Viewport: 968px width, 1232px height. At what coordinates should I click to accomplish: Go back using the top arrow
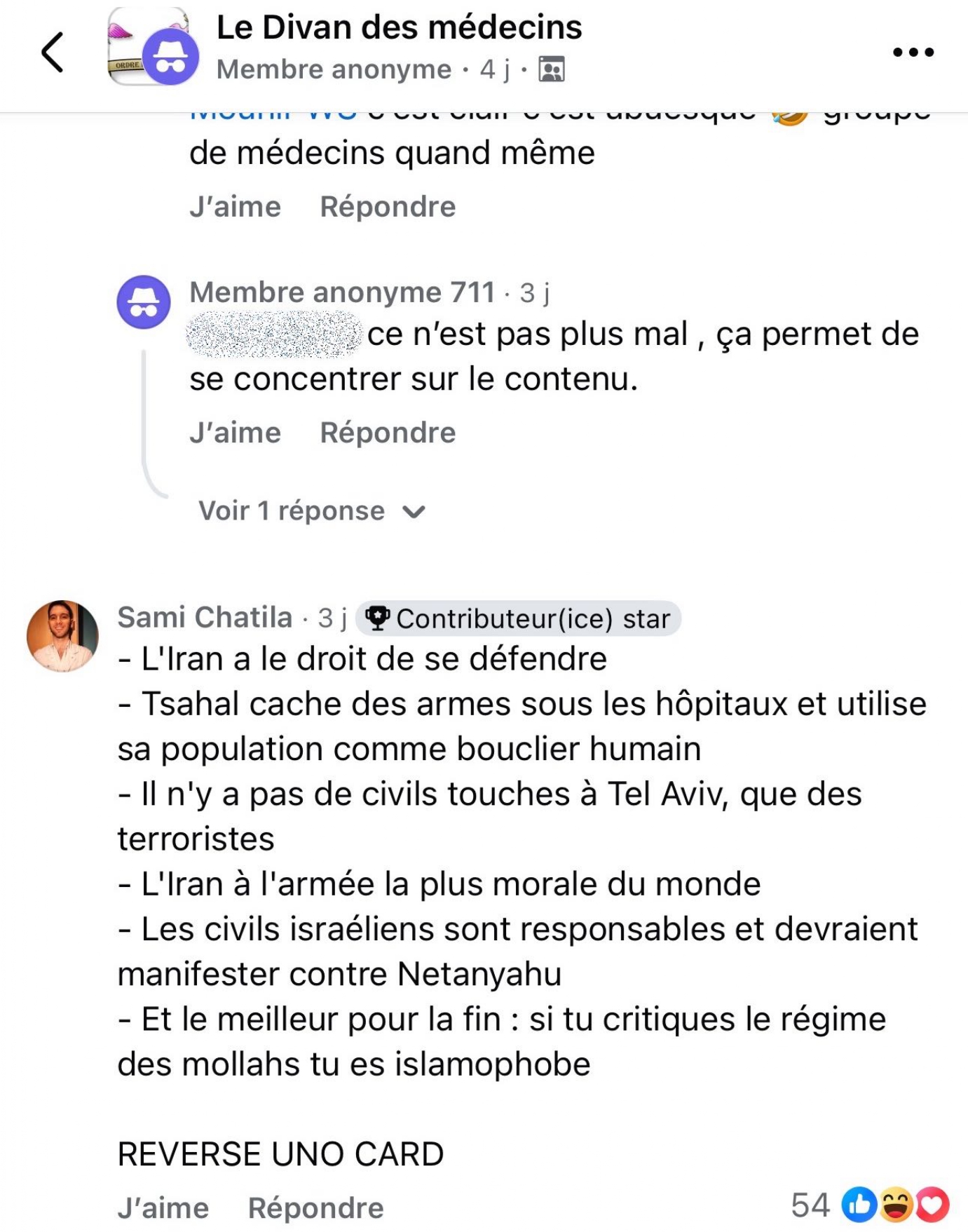coord(53,52)
